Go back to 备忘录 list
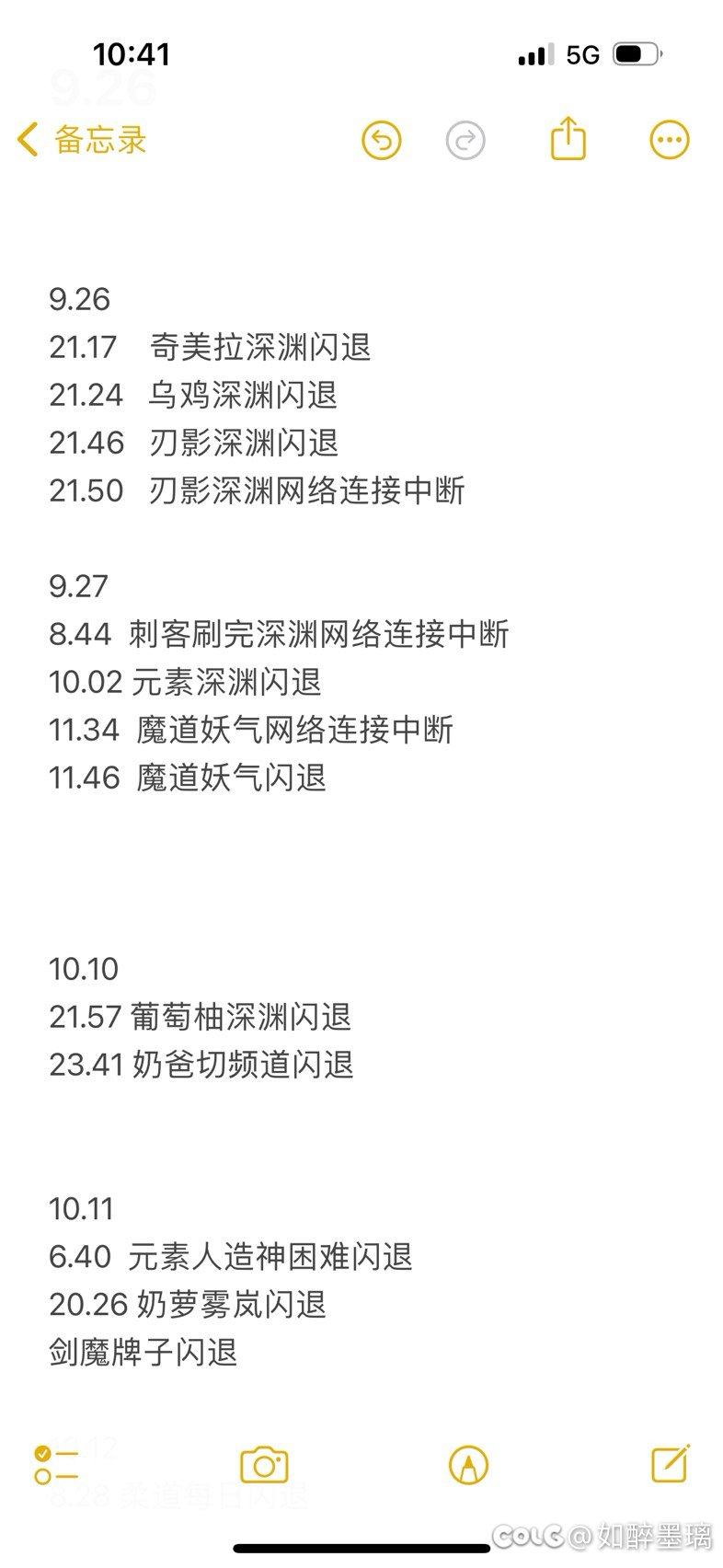The image size is (723, 1568). (81, 140)
